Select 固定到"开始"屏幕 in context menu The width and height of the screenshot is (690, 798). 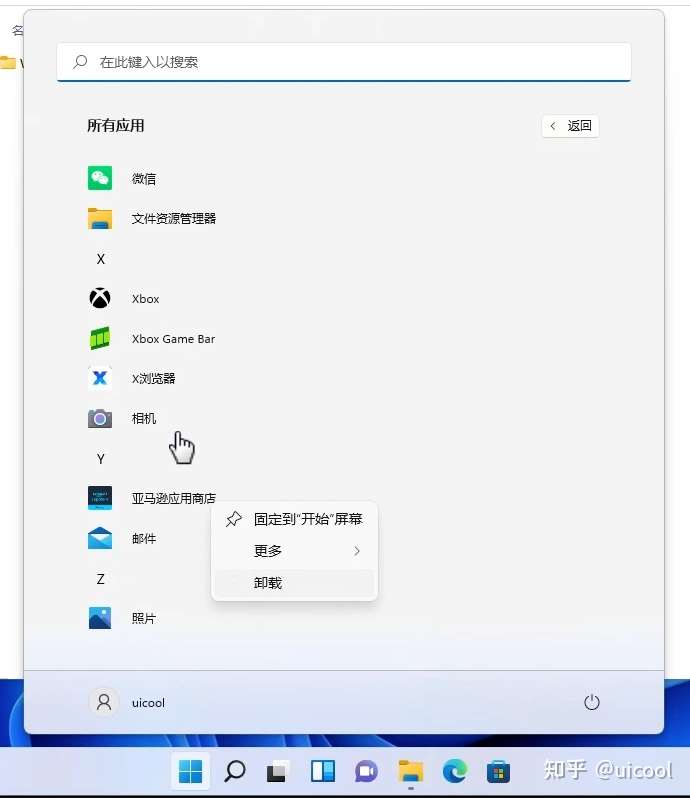pyautogui.click(x=307, y=519)
